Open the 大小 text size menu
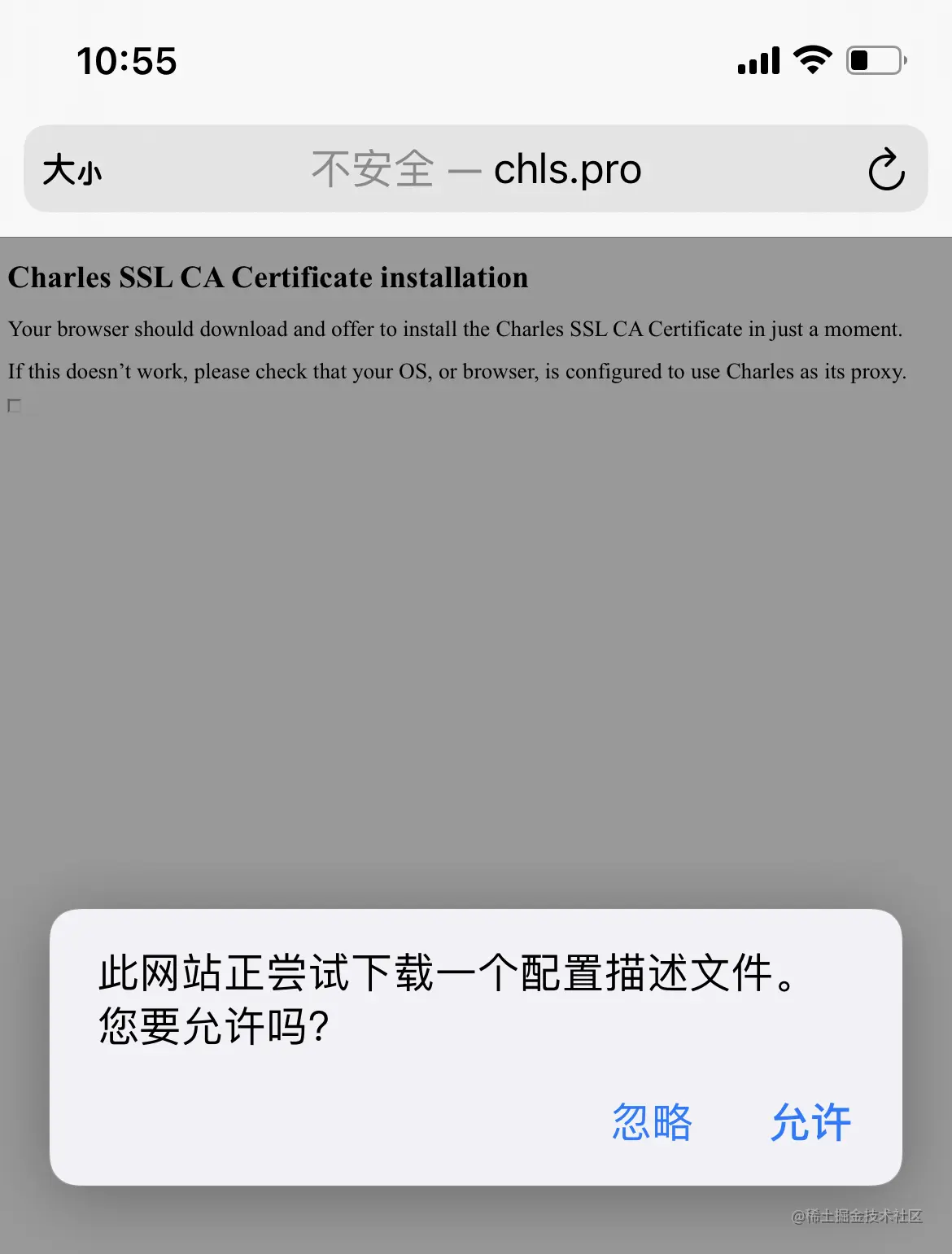Viewport: 952px width, 1254px height. click(72, 170)
